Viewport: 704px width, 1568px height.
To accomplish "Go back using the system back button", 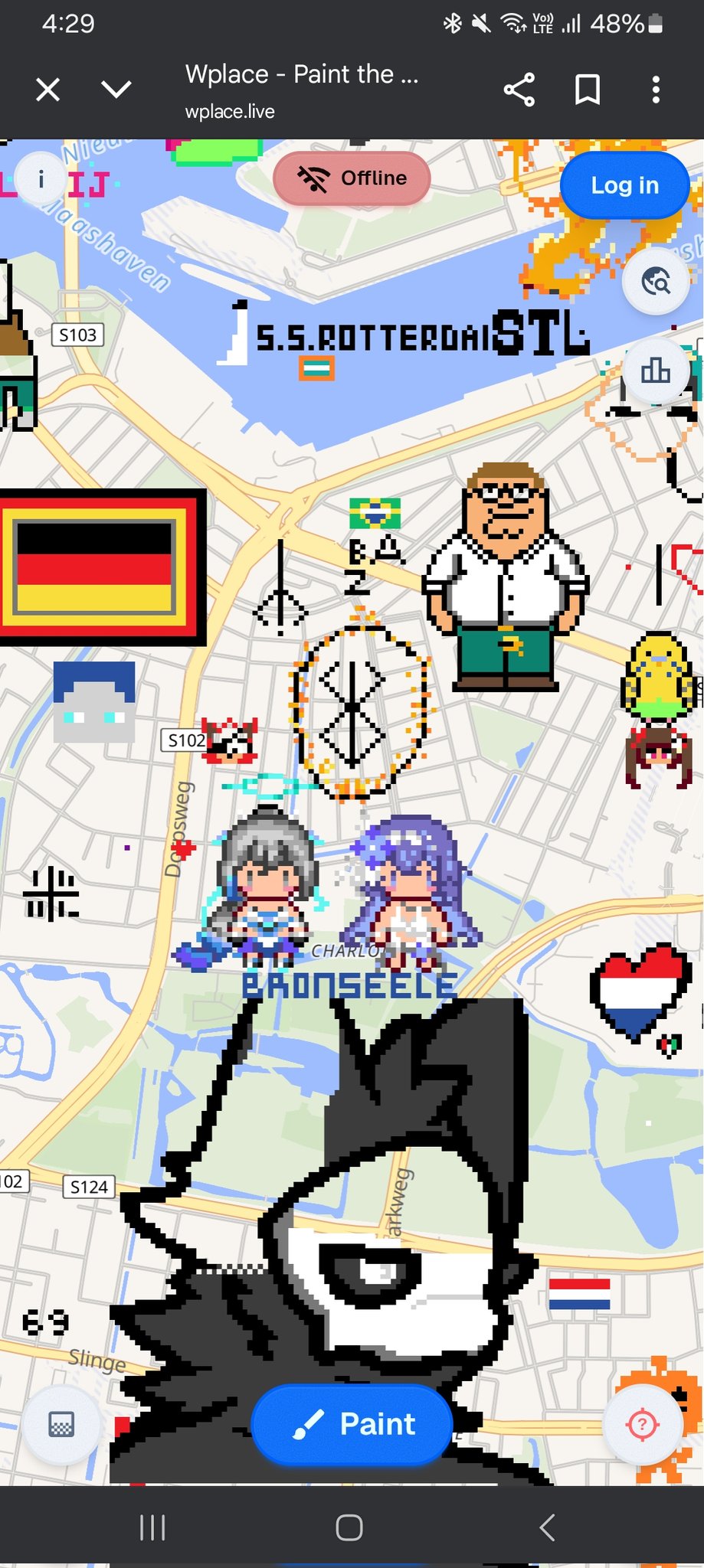I will (x=547, y=1528).
